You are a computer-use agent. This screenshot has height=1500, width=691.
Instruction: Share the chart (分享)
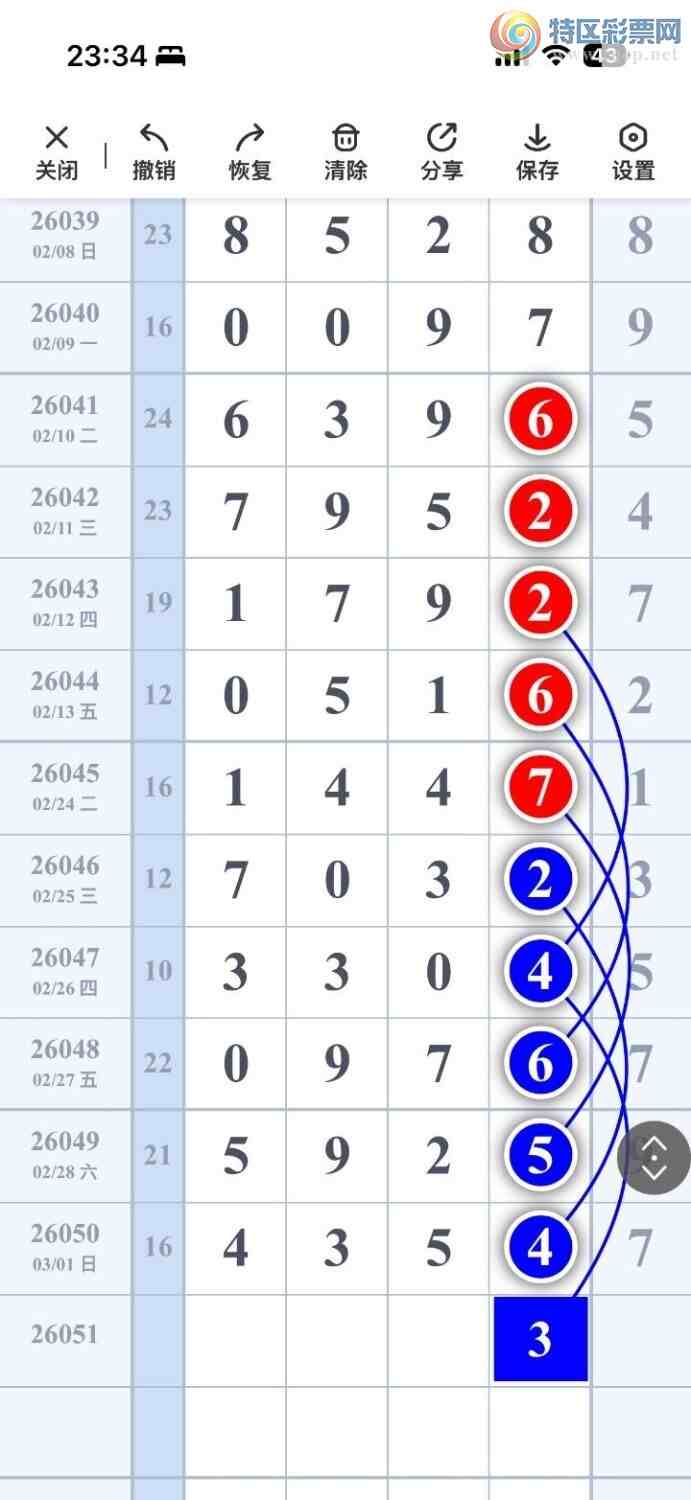(x=441, y=152)
